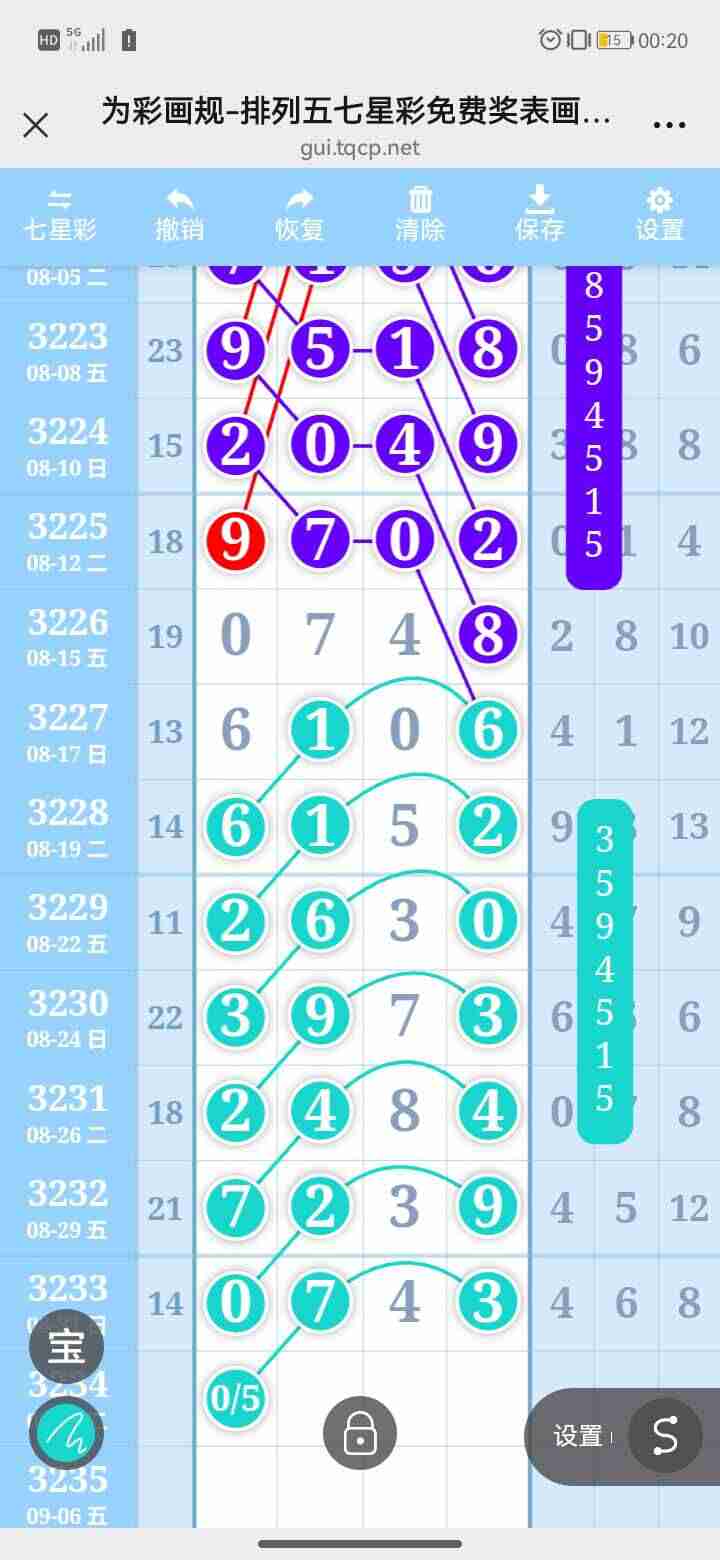
Task: Select the grey 5 in row 3228
Action: coord(404,827)
